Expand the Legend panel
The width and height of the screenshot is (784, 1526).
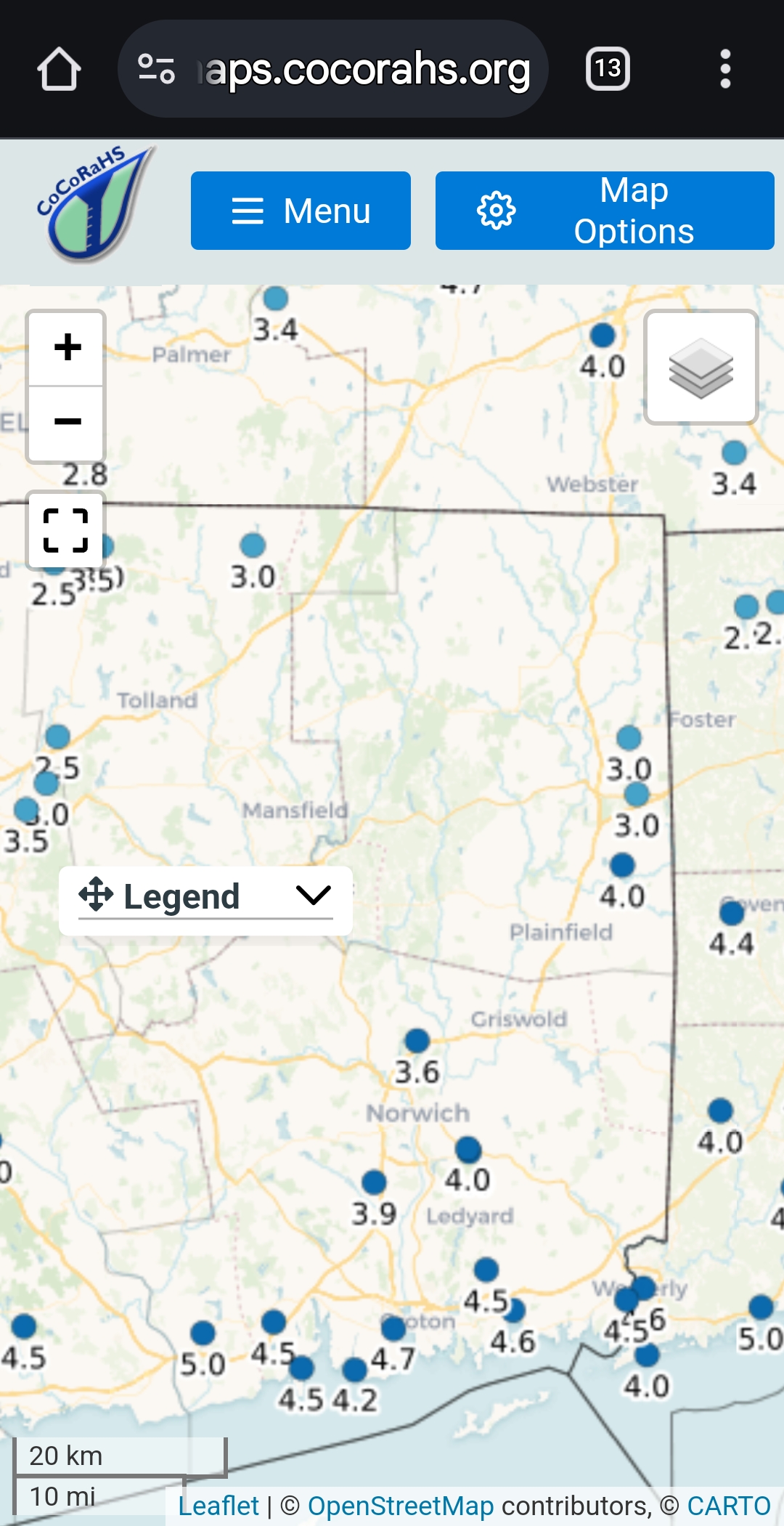(205, 898)
